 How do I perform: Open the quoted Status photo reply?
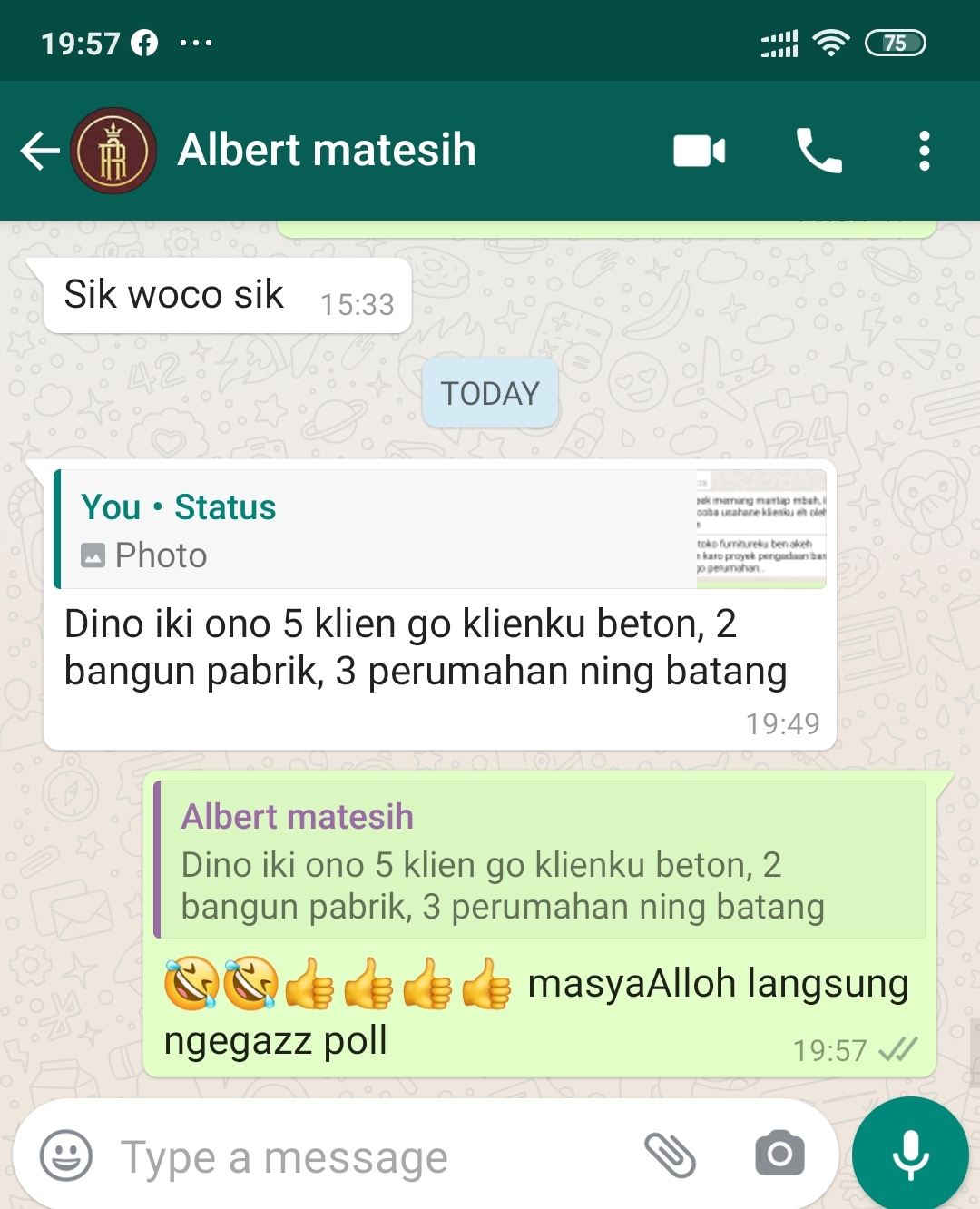point(440,530)
